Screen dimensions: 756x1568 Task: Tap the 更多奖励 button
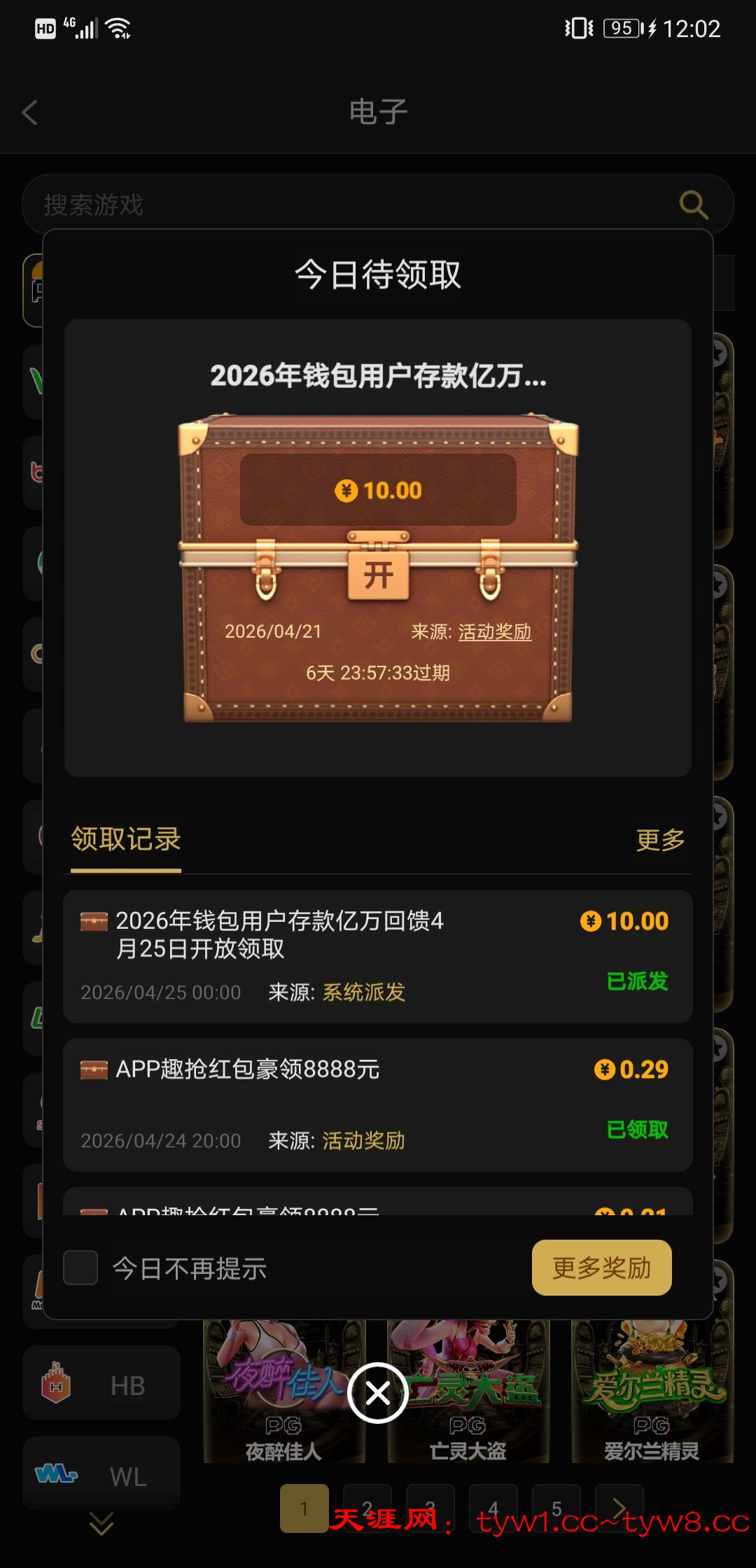[x=601, y=1268]
